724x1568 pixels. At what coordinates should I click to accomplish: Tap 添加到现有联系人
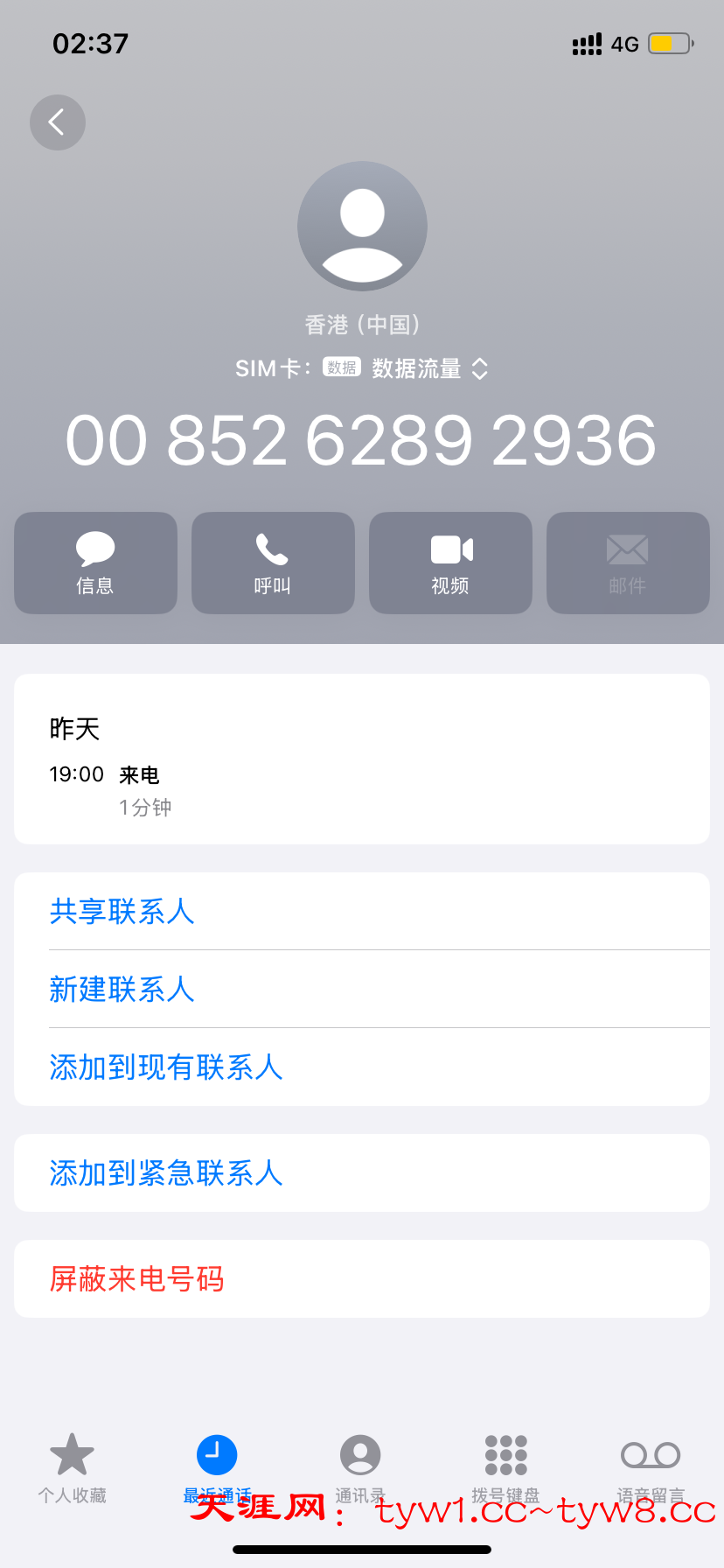165,1067
